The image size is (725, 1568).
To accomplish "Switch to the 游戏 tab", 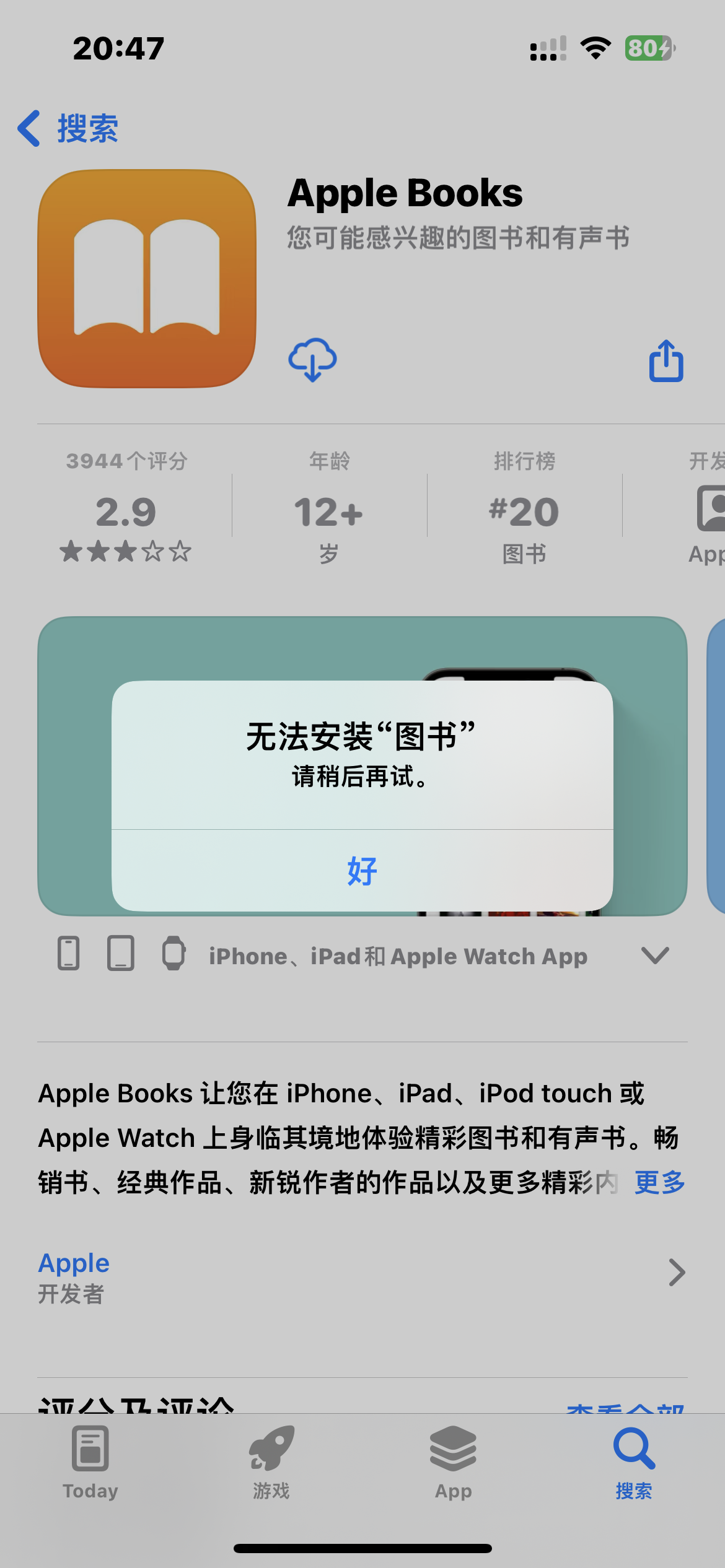I will (x=271, y=1461).
